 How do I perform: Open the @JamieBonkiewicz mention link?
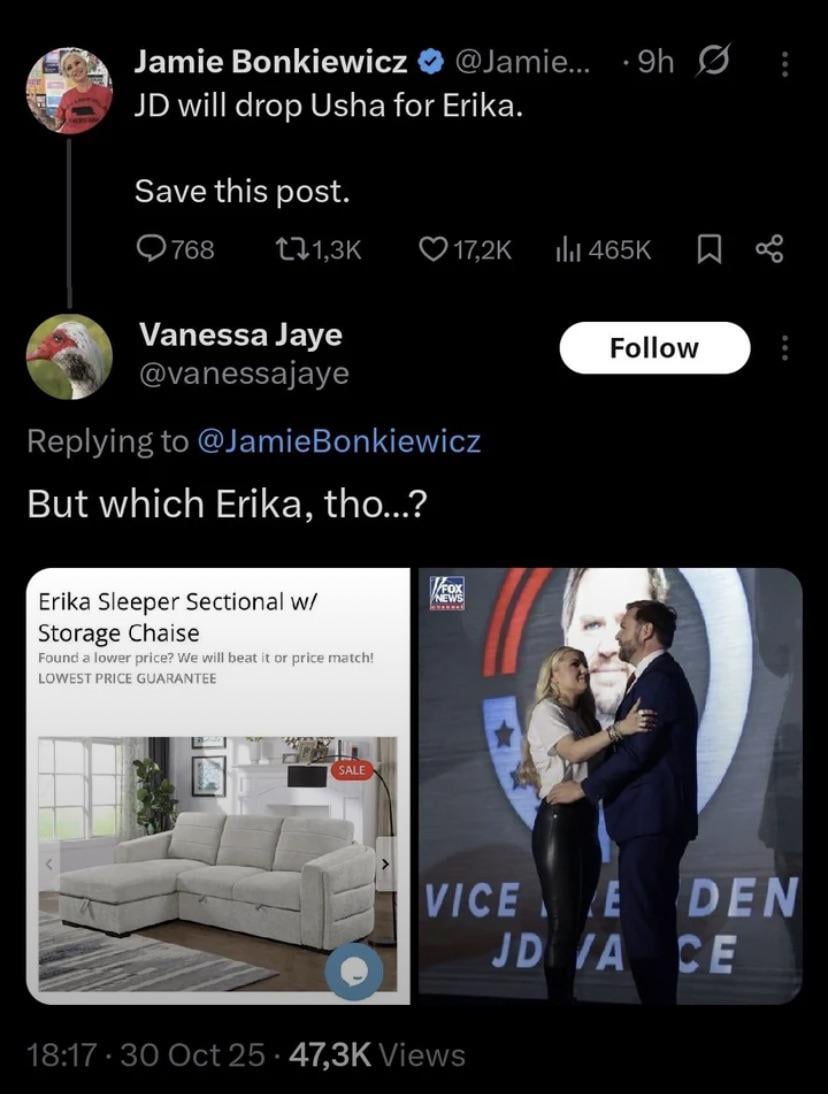340,441
